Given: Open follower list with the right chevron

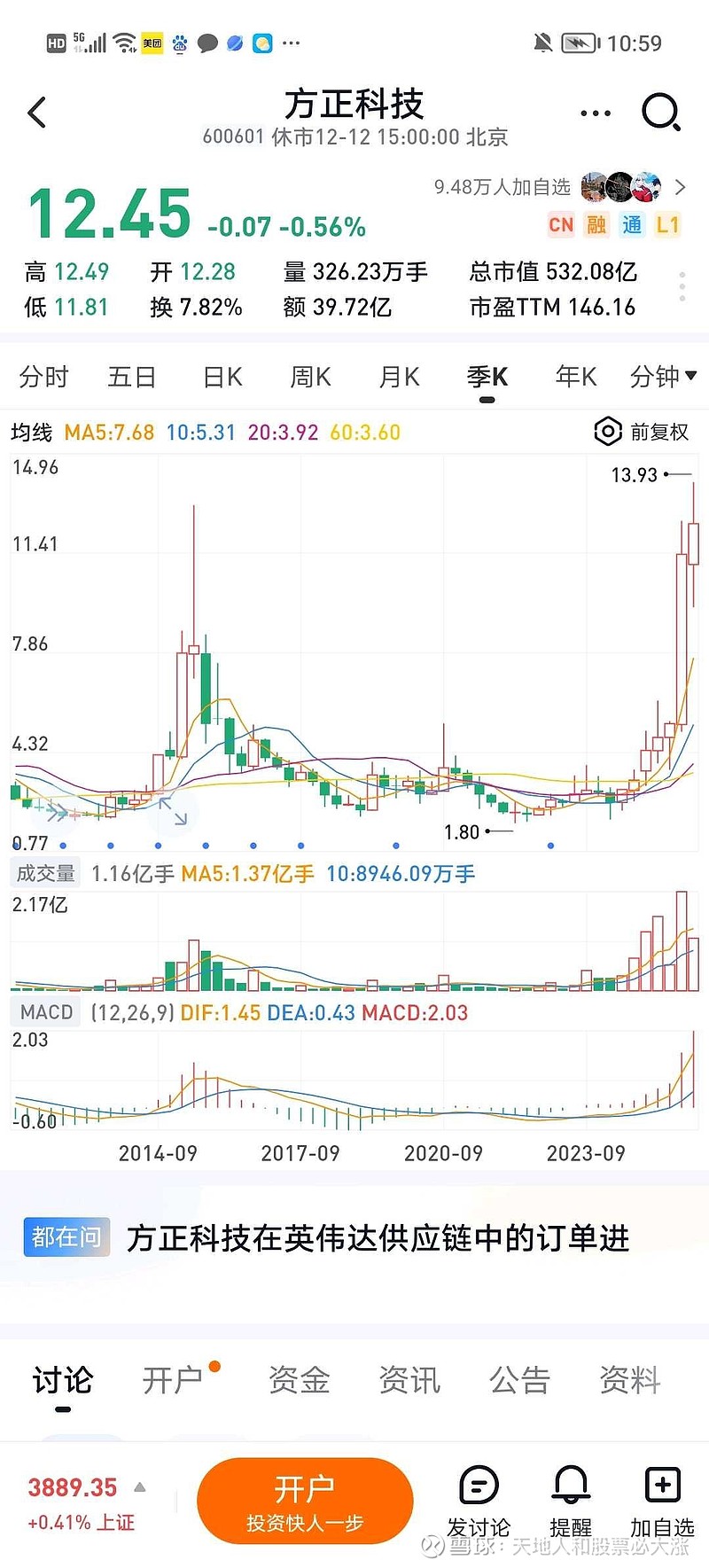Looking at the screenshot, I should tap(681, 187).
